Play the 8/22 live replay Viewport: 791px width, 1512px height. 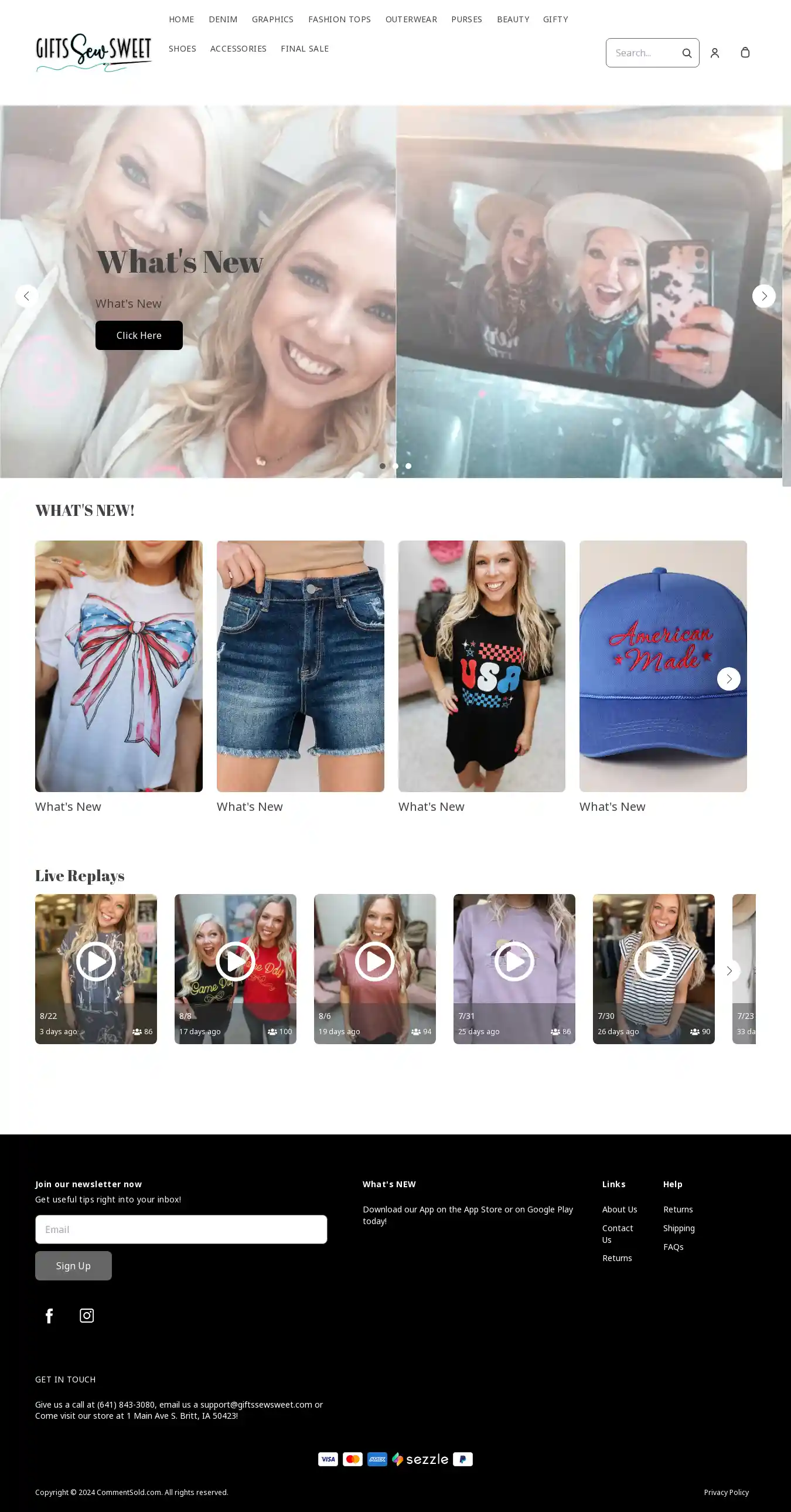coord(96,961)
